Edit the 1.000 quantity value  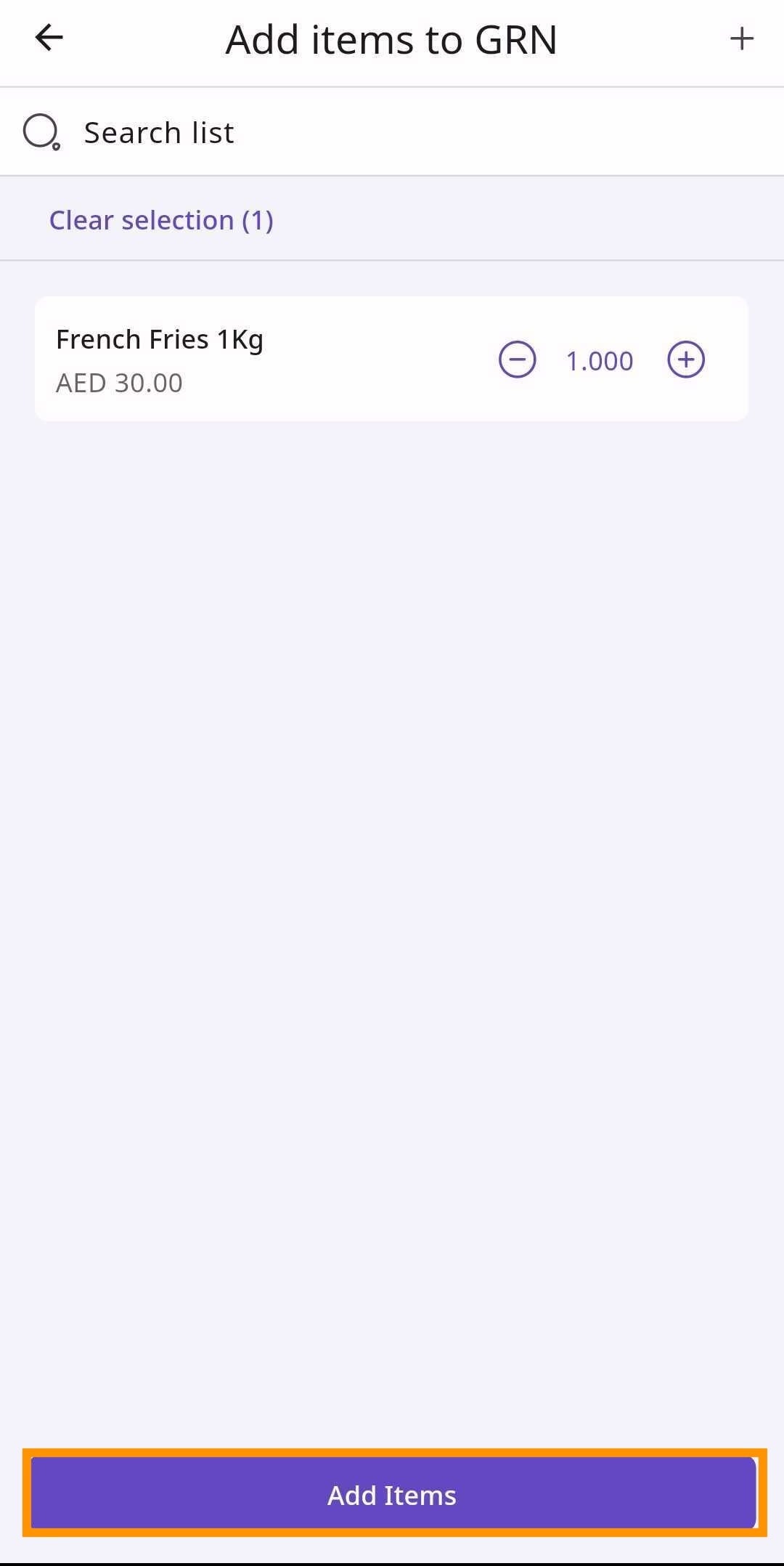coord(600,361)
